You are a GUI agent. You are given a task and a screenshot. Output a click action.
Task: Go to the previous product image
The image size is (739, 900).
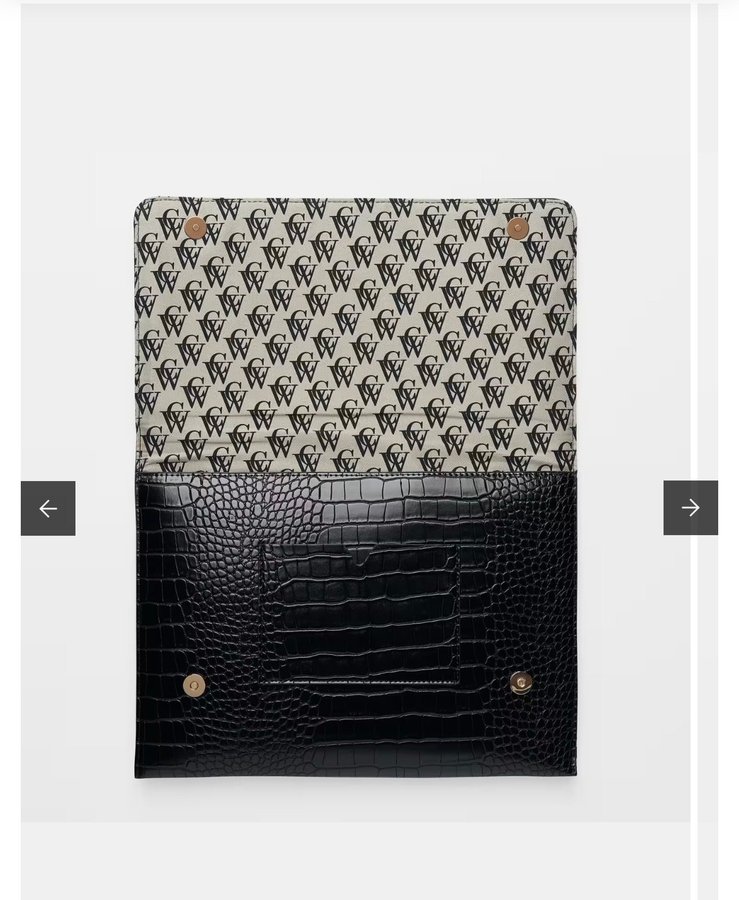pyautogui.click(x=48, y=508)
